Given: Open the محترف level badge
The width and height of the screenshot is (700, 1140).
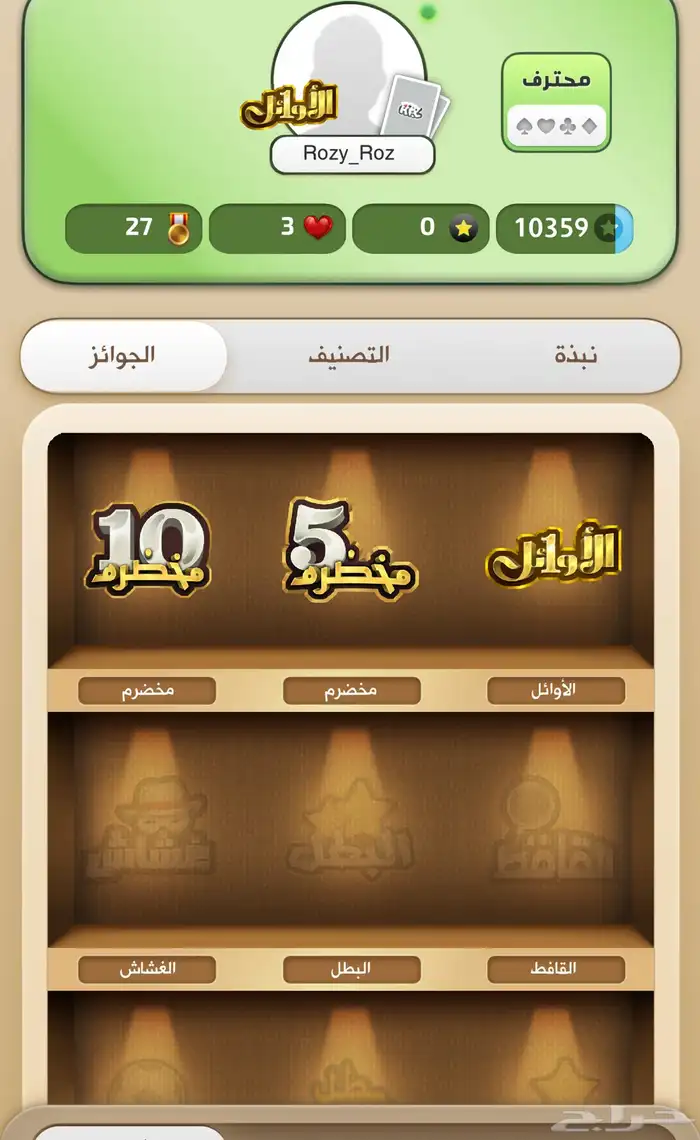Looking at the screenshot, I should (556, 102).
